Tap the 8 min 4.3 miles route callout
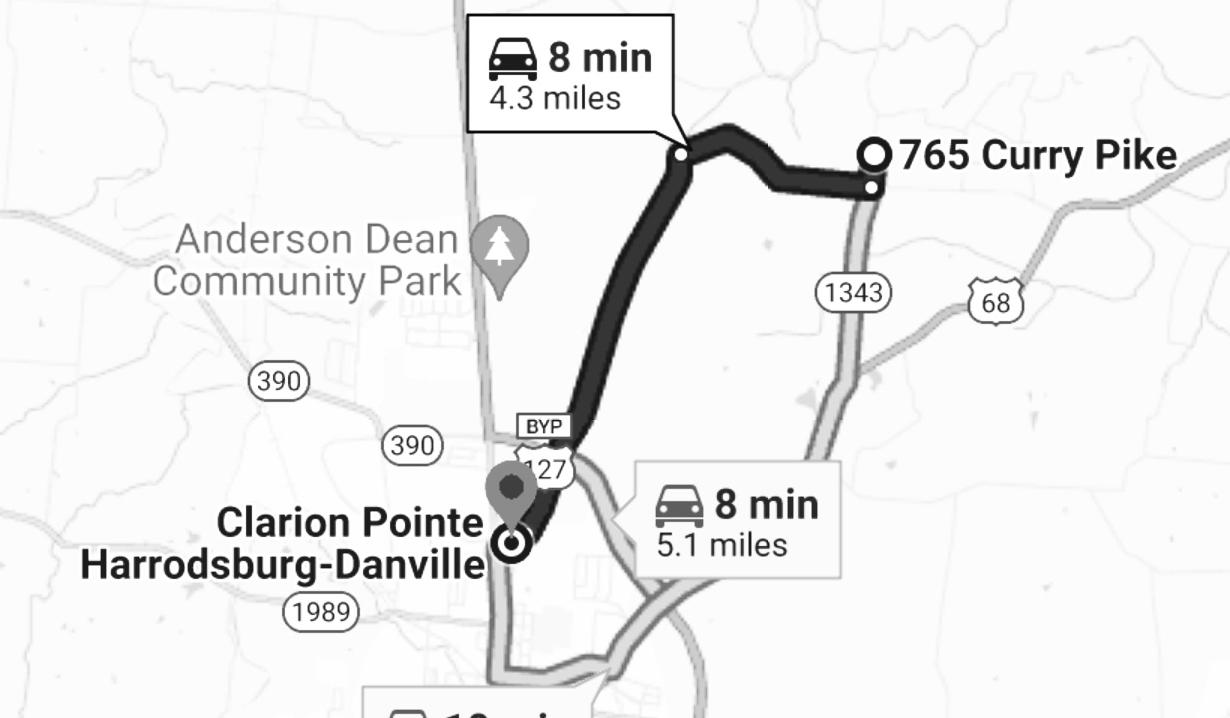This screenshot has width=1230, height=718. tap(569, 75)
